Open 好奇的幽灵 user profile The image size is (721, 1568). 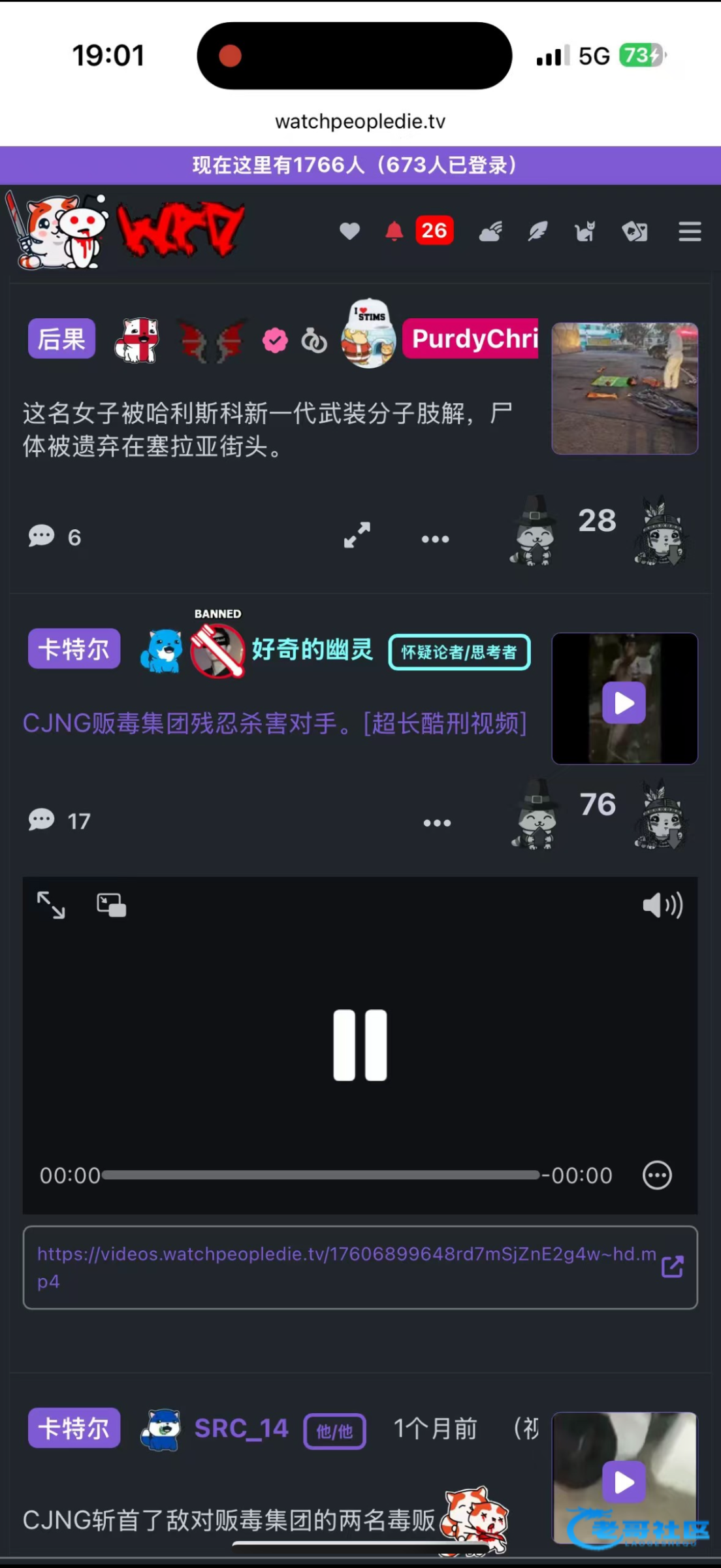coord(312,650)
